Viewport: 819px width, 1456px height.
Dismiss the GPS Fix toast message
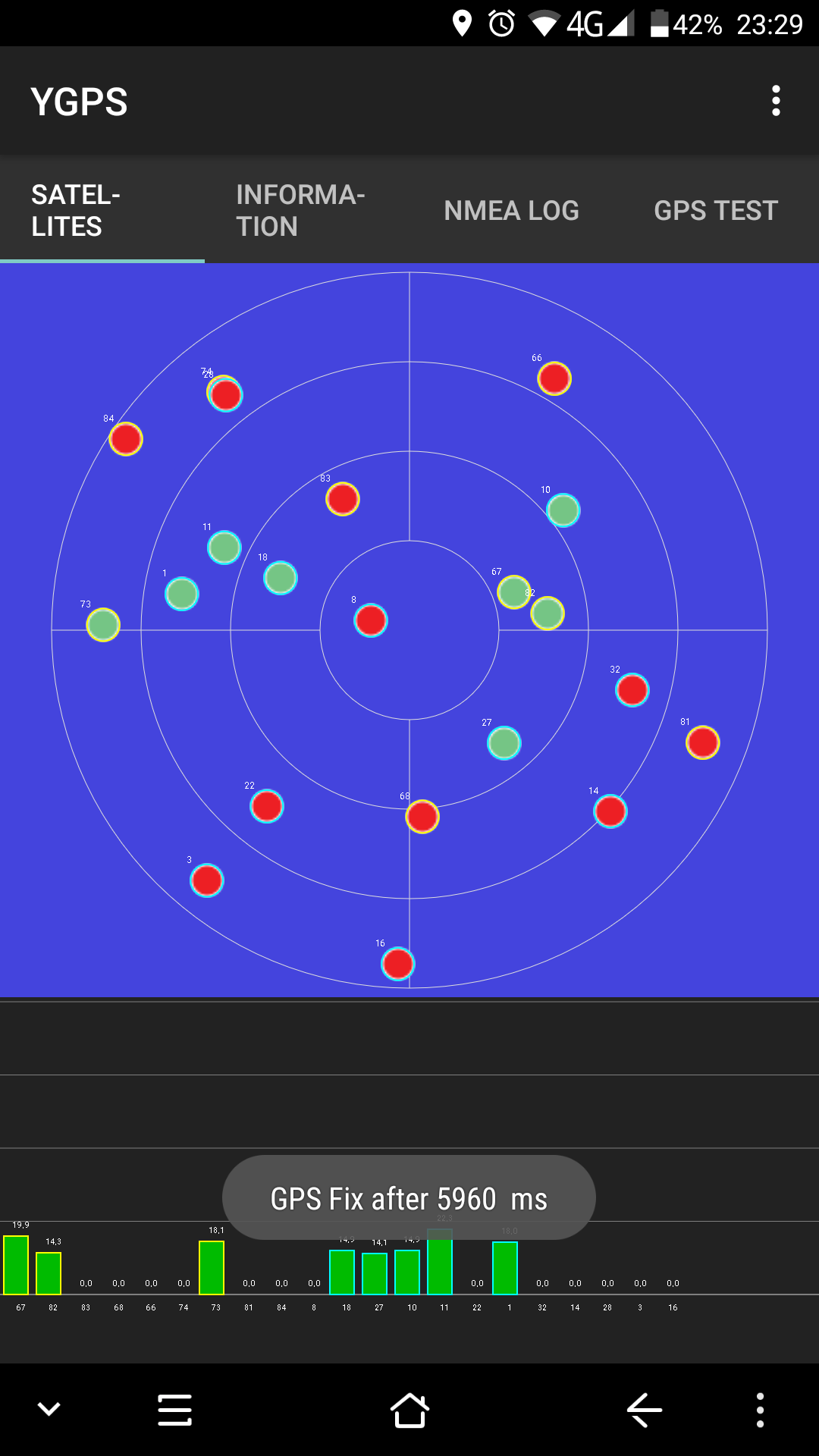click(x=408, y=1197)
